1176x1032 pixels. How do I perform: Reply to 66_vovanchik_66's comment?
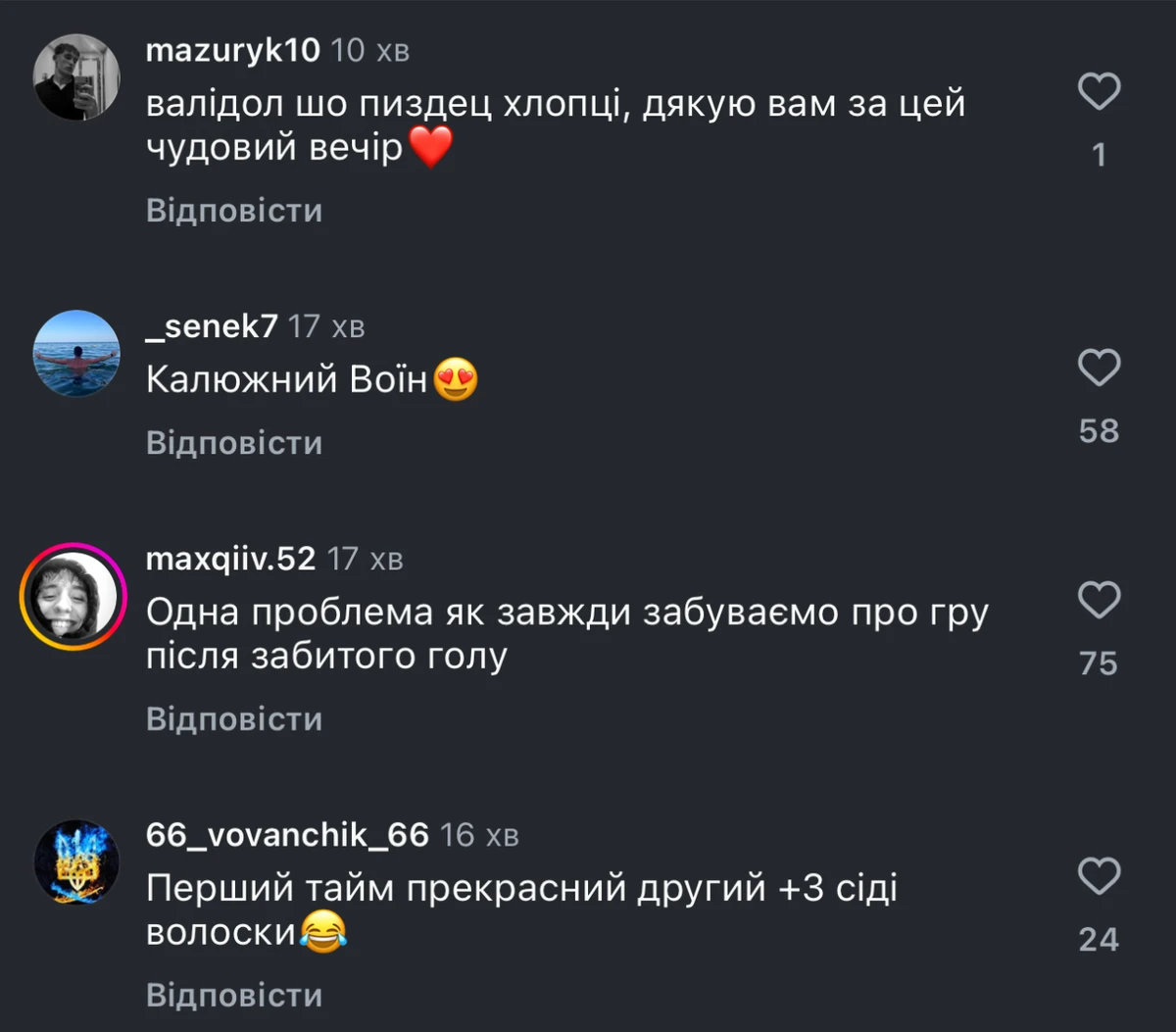[x=234, y=996]
